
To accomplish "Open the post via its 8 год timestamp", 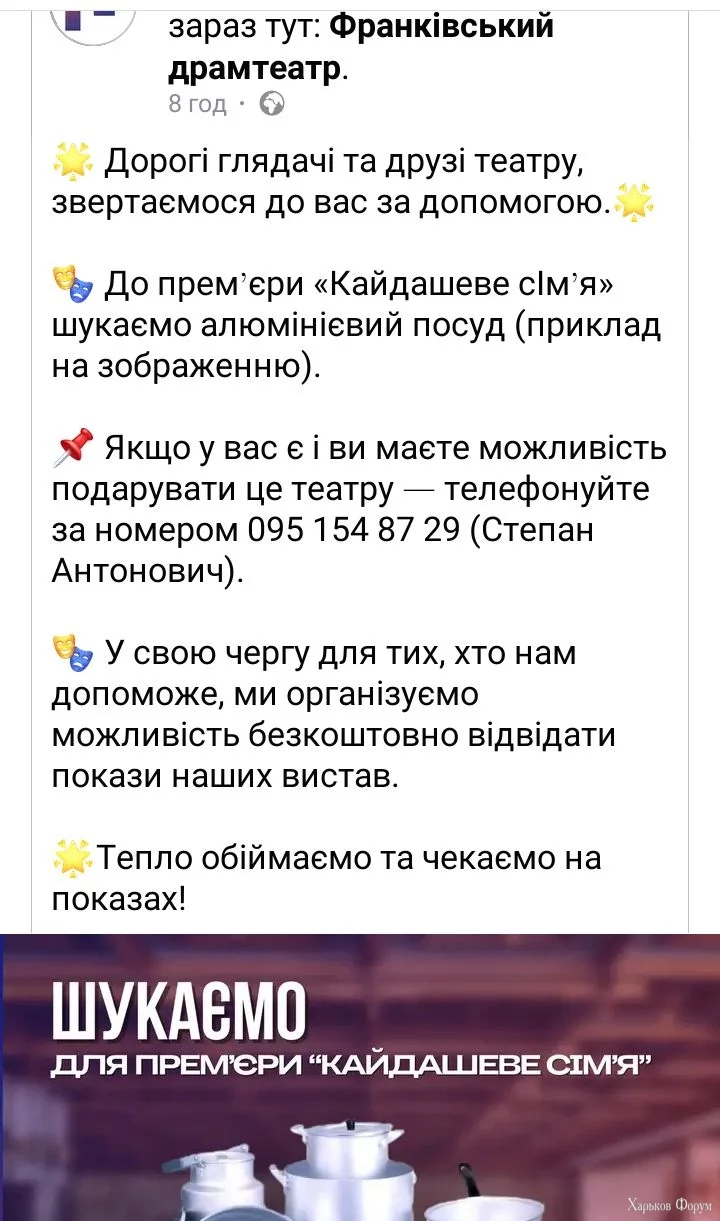I will tap(197, 103).
